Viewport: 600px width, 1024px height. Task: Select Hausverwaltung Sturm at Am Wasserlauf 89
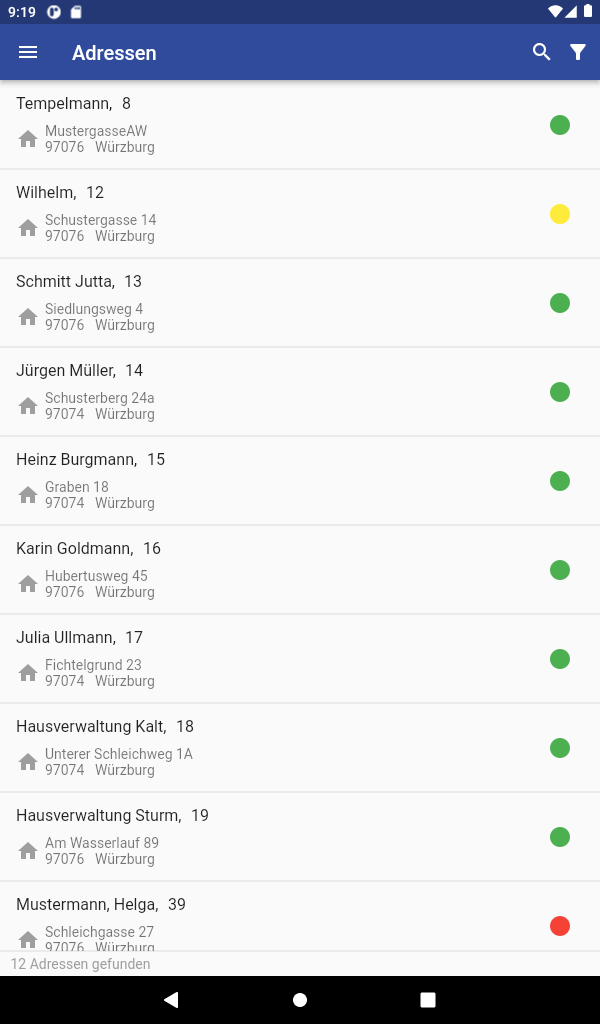click(x=280, y=837)
